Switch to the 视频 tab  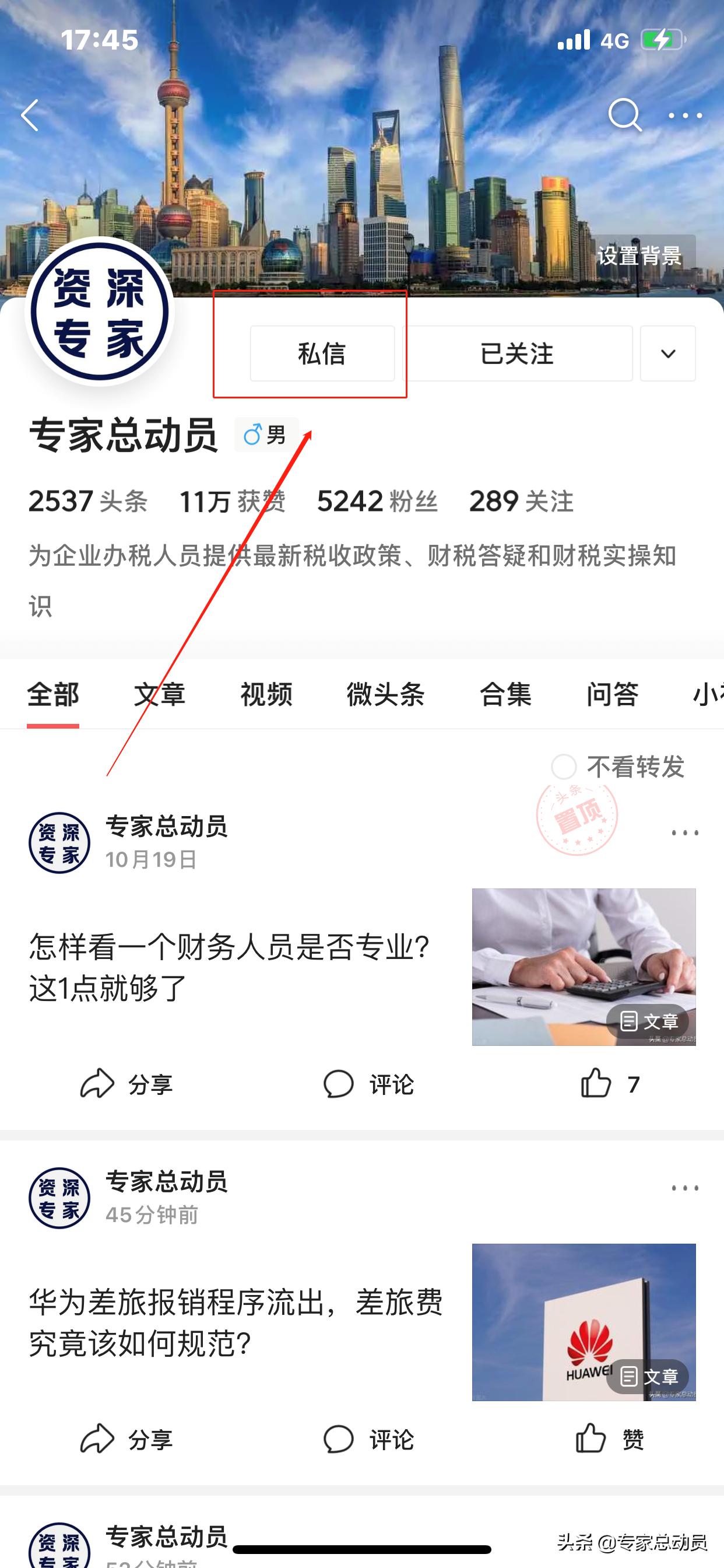tap(266, 695)
